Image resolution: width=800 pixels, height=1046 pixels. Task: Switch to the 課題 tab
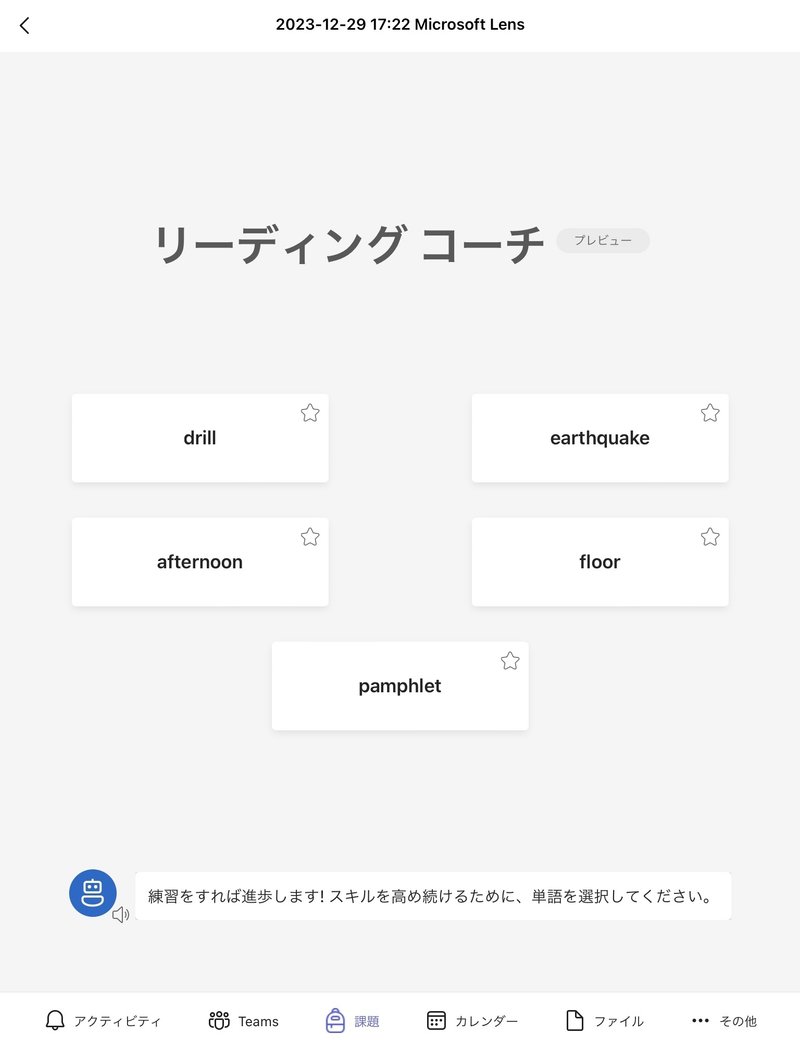[352, 1021]
